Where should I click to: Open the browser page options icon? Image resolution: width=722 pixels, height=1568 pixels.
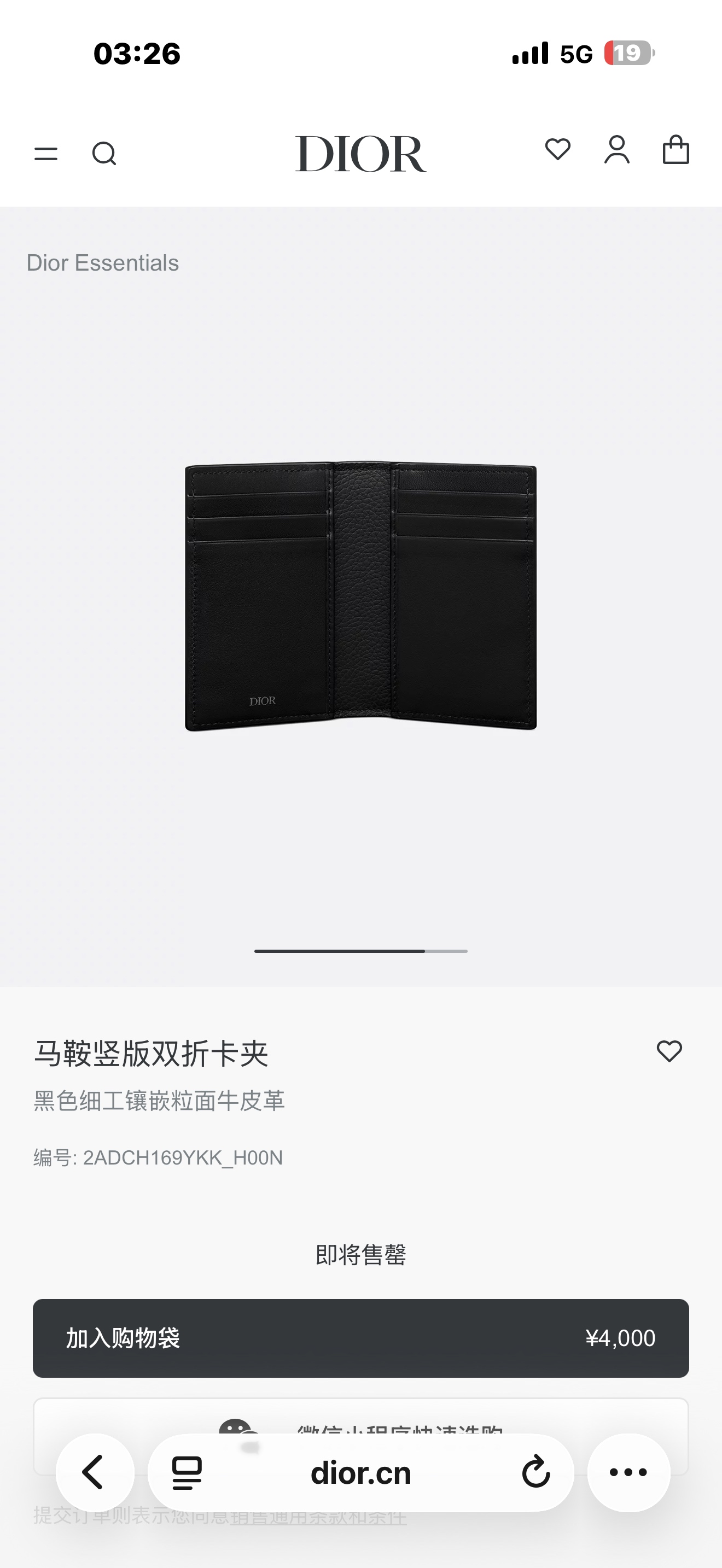point(187,1473)
